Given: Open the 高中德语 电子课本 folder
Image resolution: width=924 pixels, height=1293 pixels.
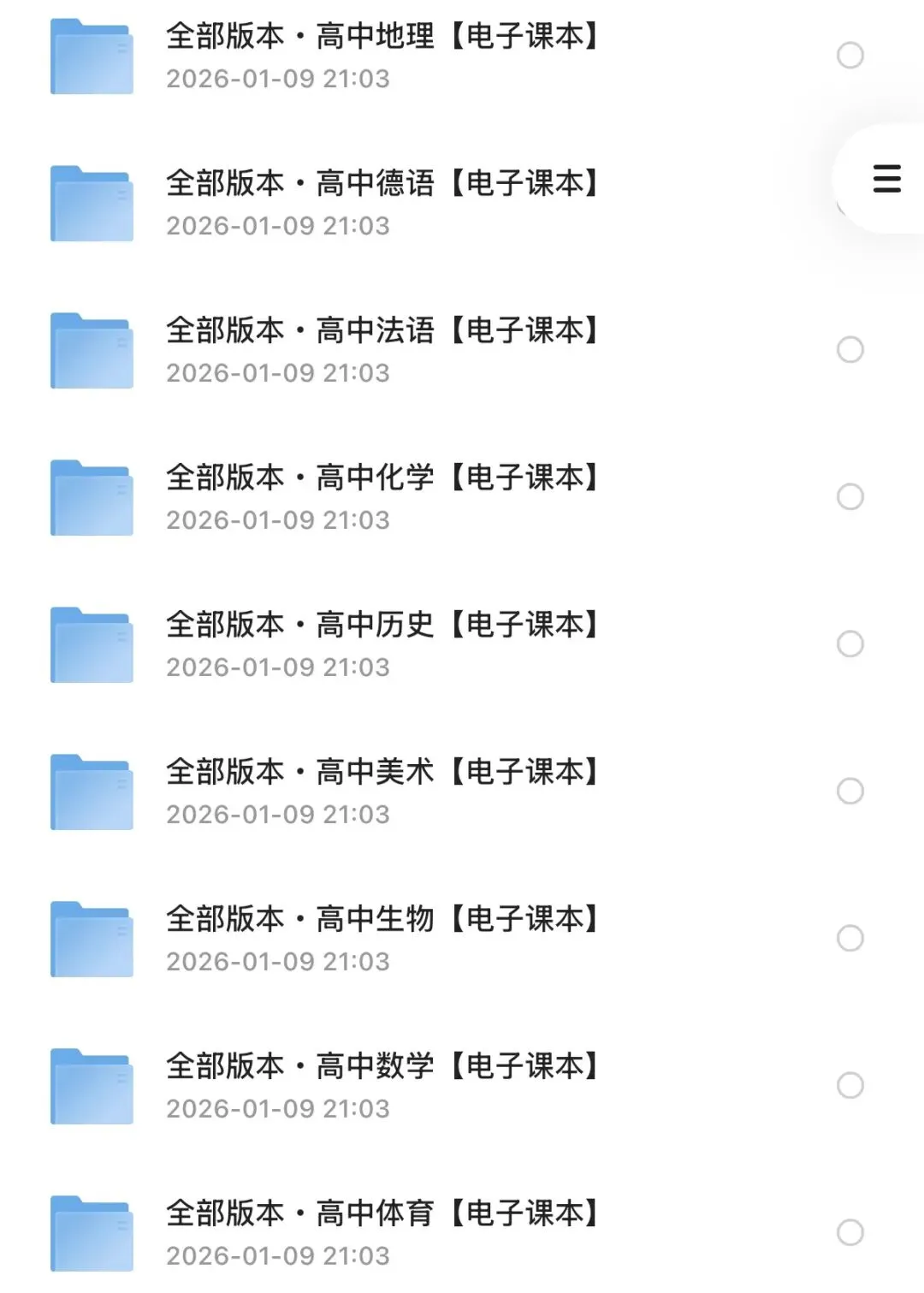Looking at the screenshot, I should tap(382, 184).
